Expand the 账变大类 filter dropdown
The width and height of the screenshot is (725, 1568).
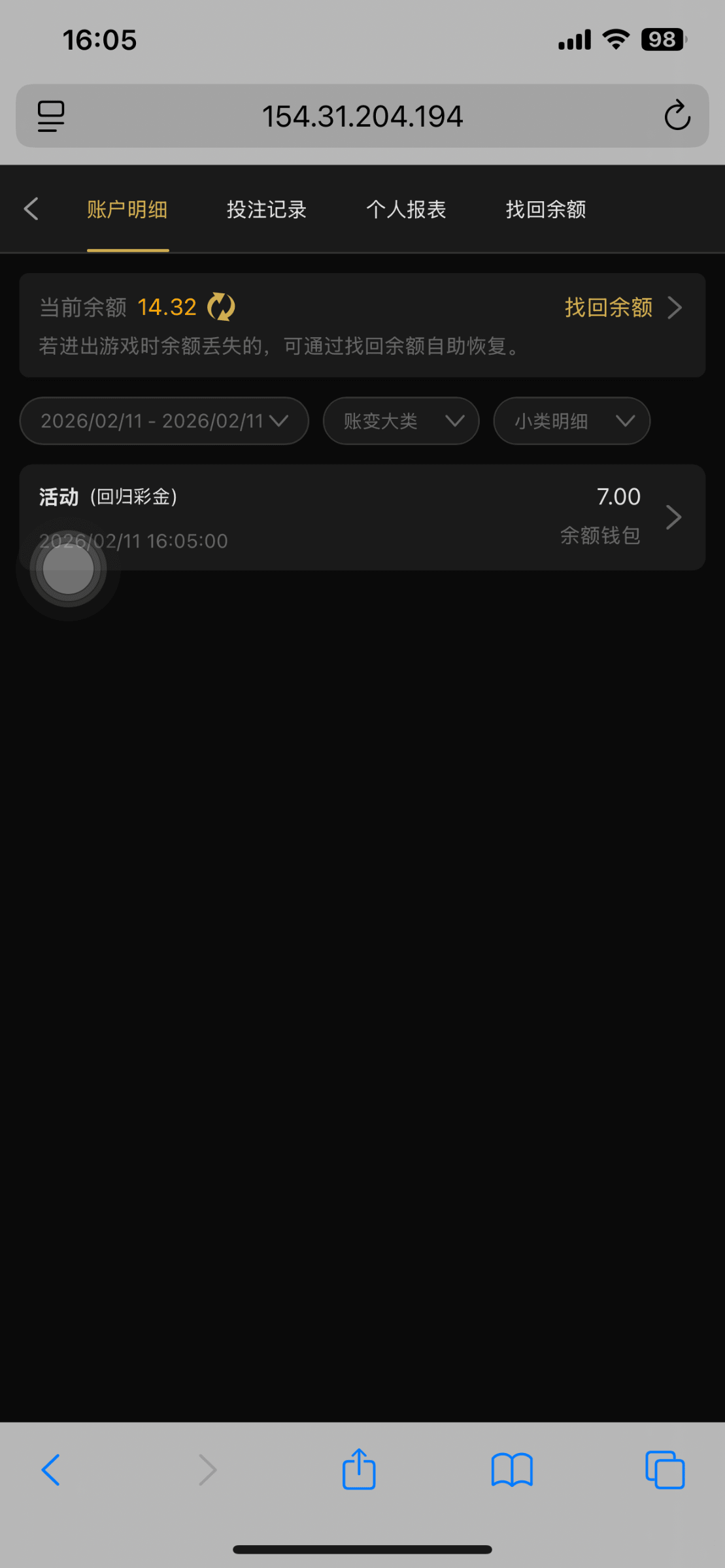coord(400,421)
